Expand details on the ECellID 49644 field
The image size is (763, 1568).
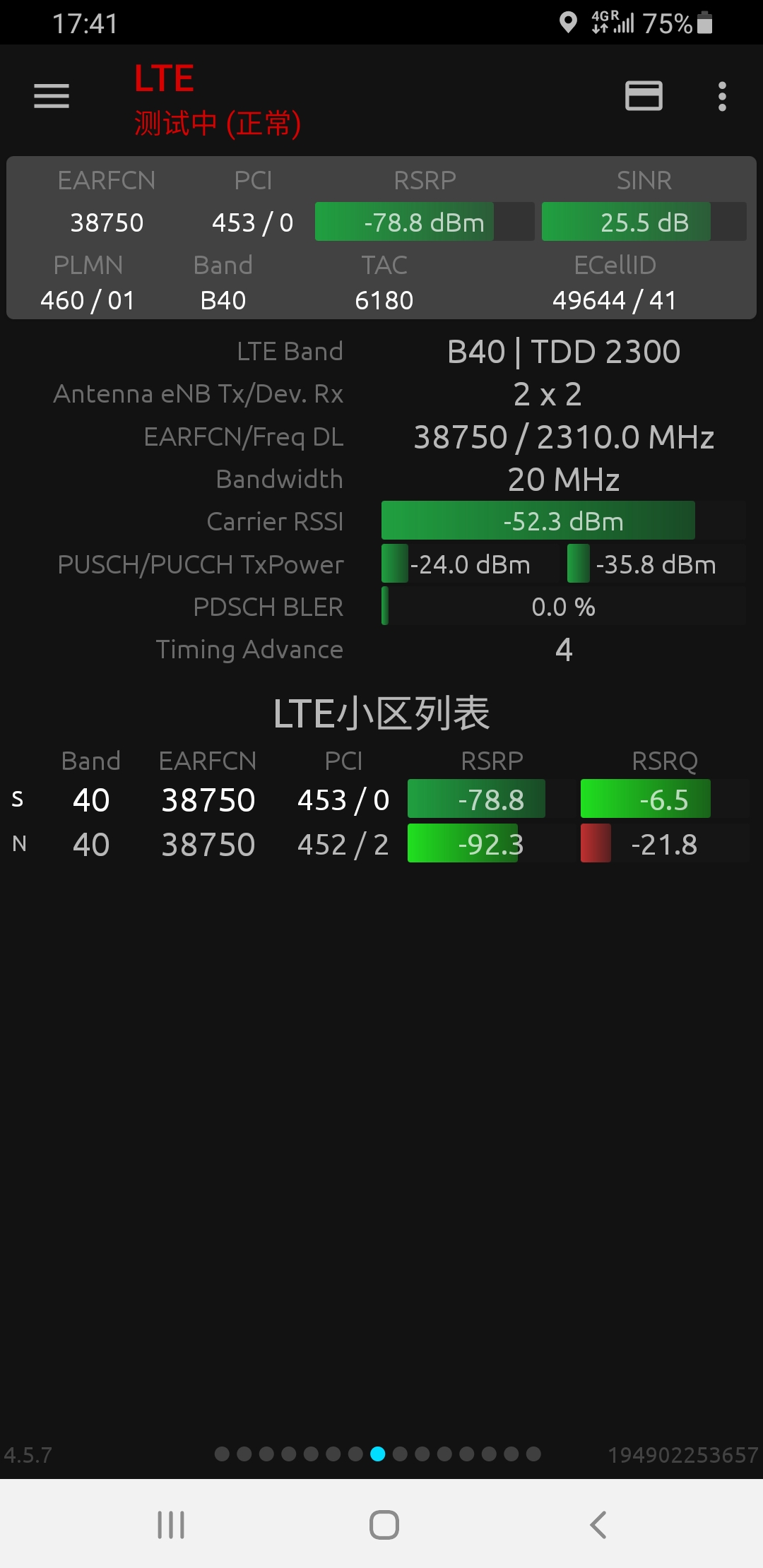615,299
